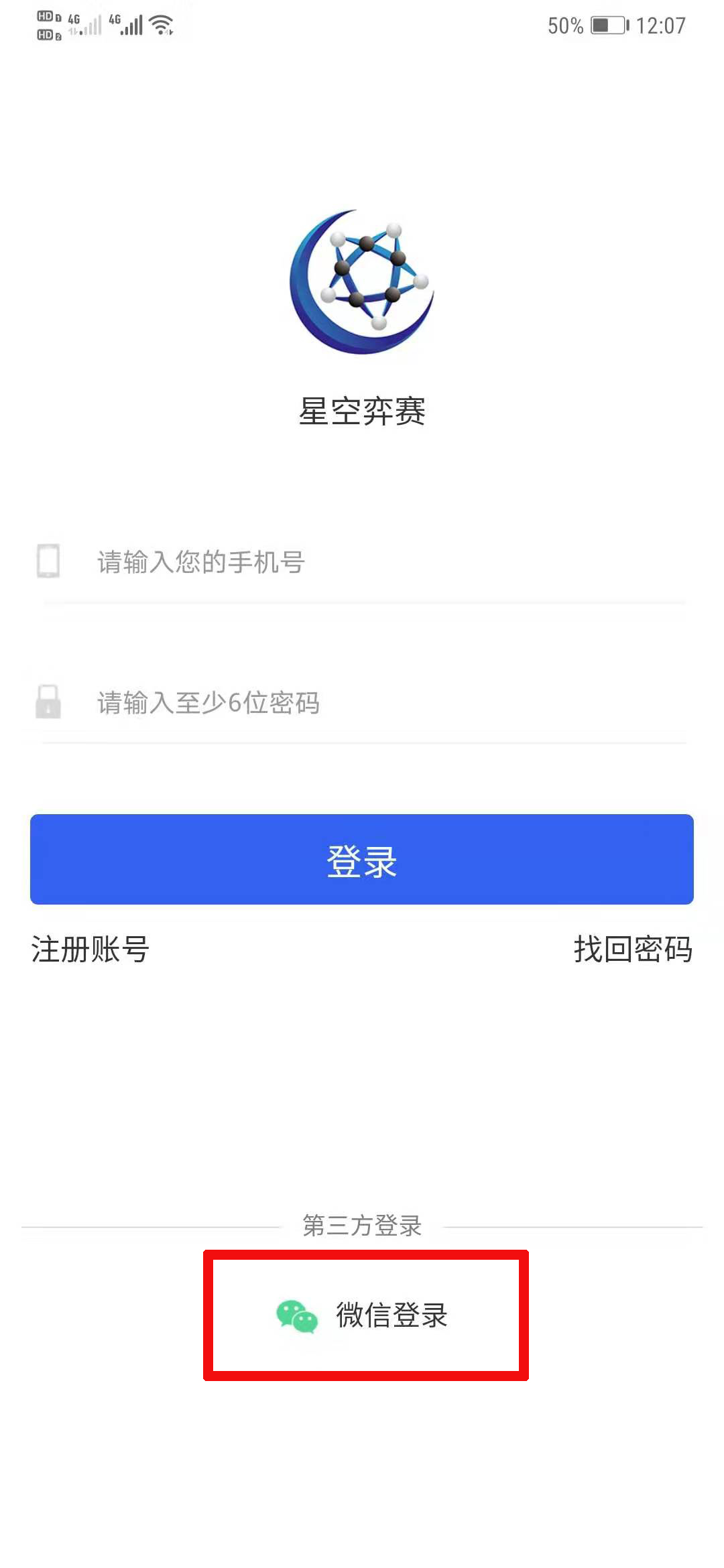Open 注册账号 to register a new account
Viewport: 724px width, 1568px height.
89,948
